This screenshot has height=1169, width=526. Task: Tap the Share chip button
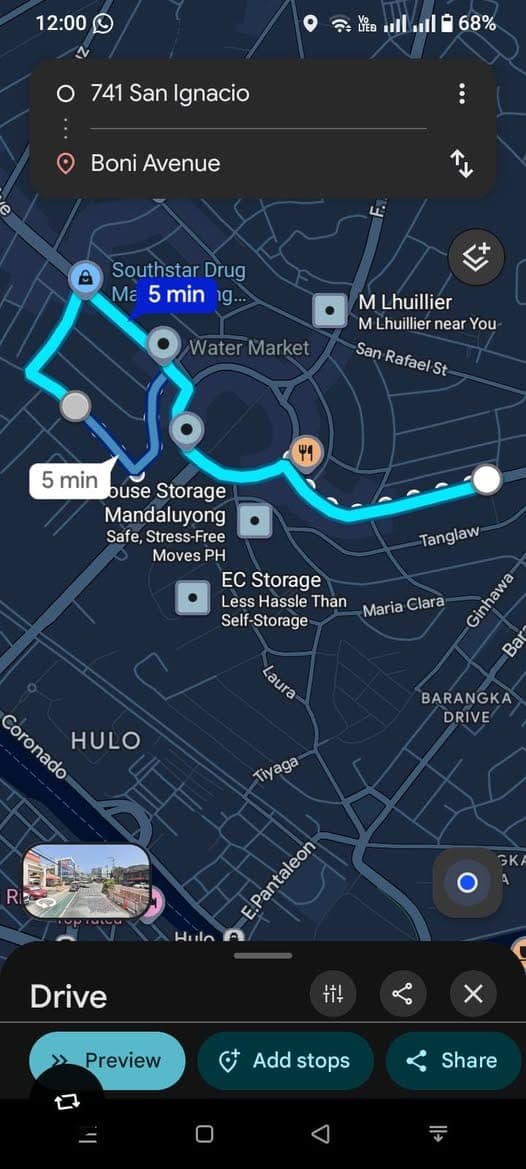(x=454, y=1060)
